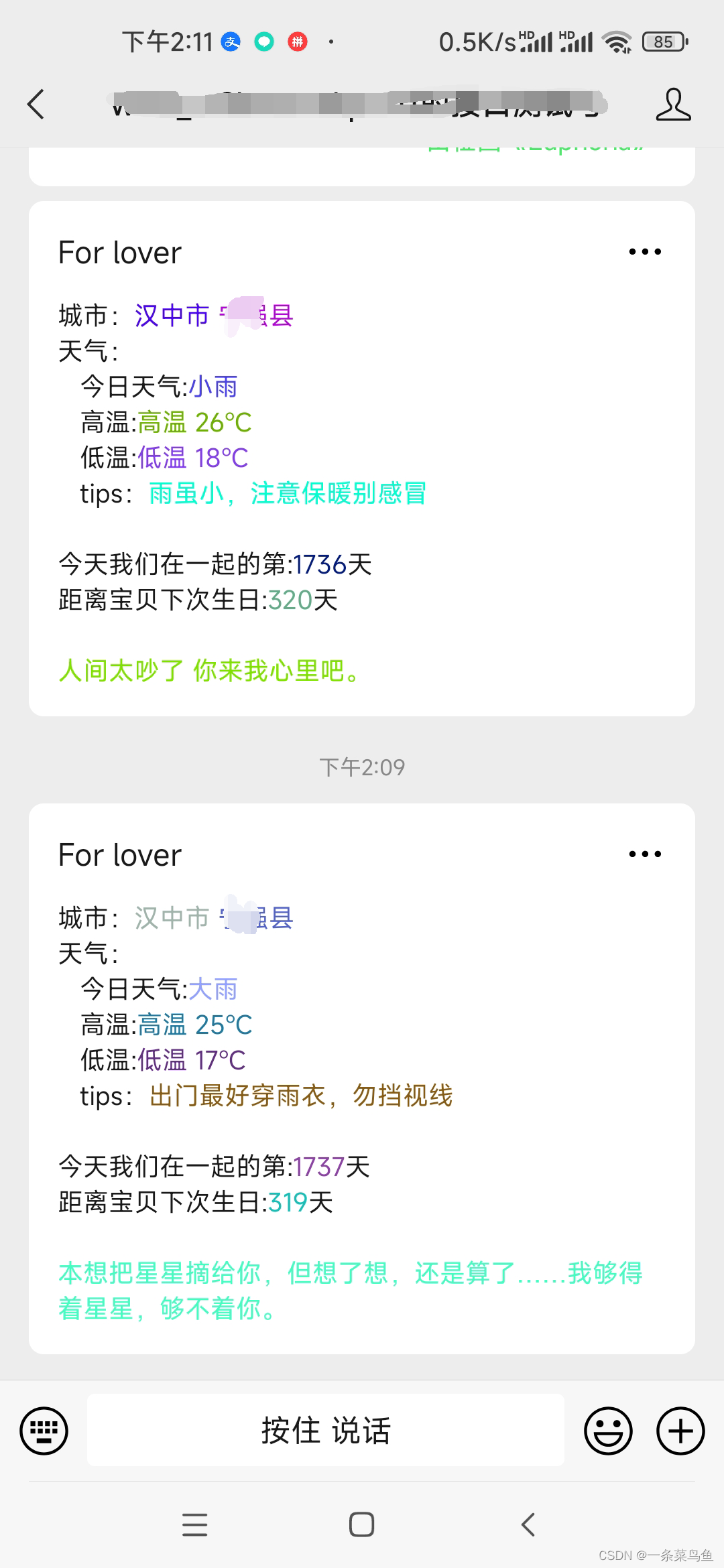Tap the system home button

tap(361, 1524)
